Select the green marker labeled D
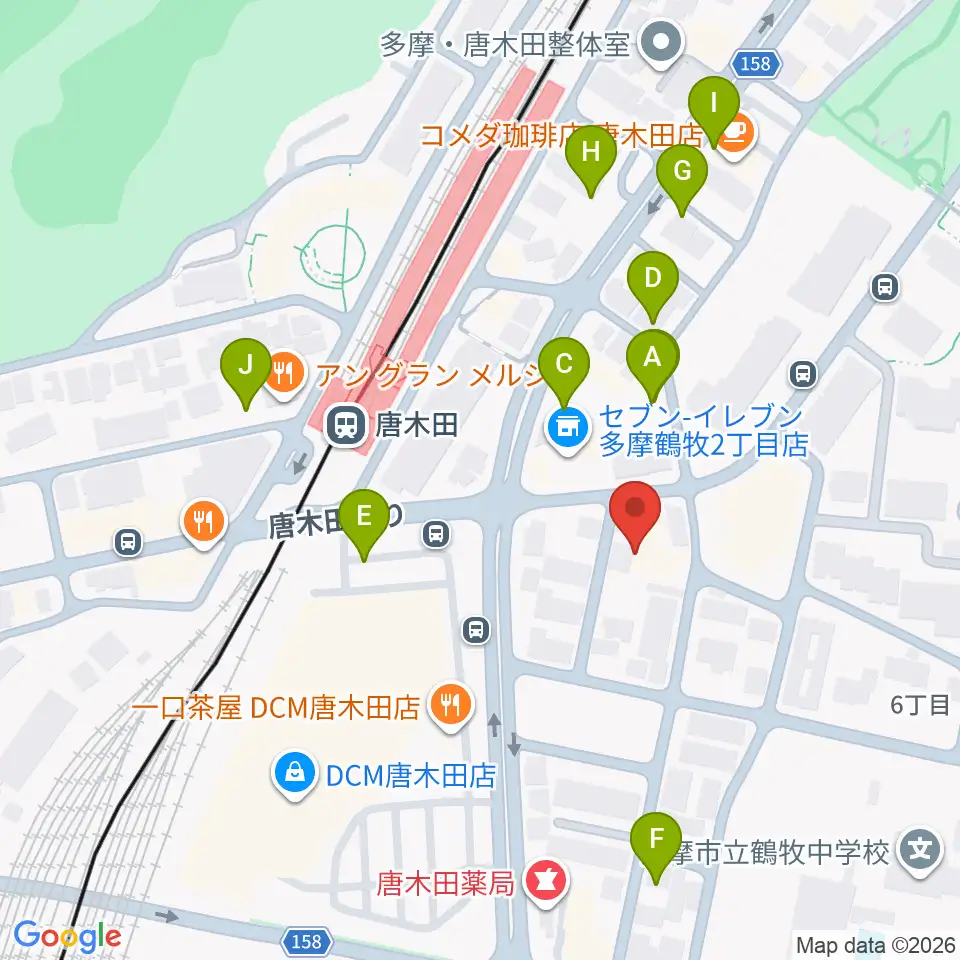Viewport: 960px width, 960px height. click(653, 278)
